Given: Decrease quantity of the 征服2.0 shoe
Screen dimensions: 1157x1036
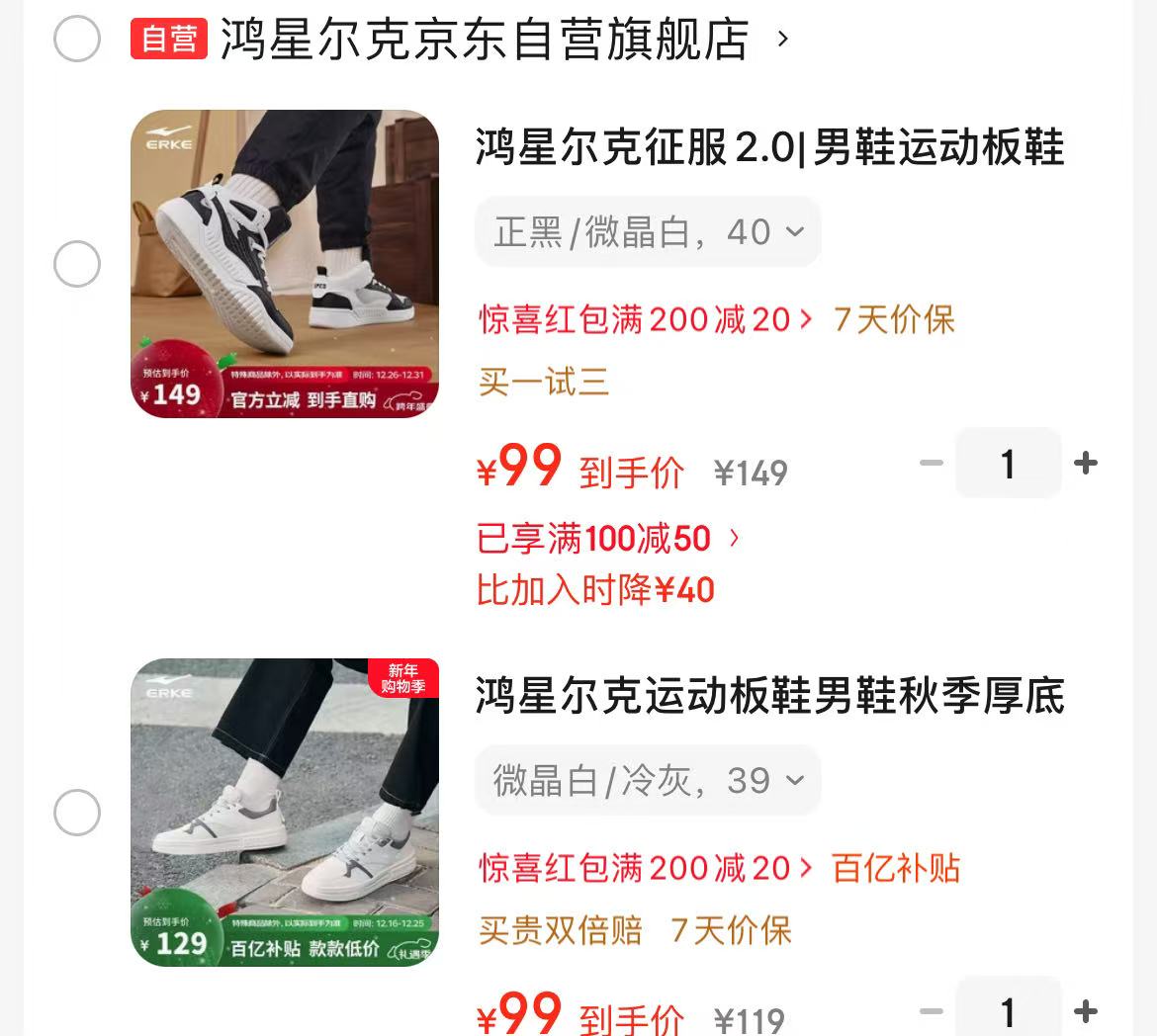Looking at the screenshot, I should pos(931,463).
